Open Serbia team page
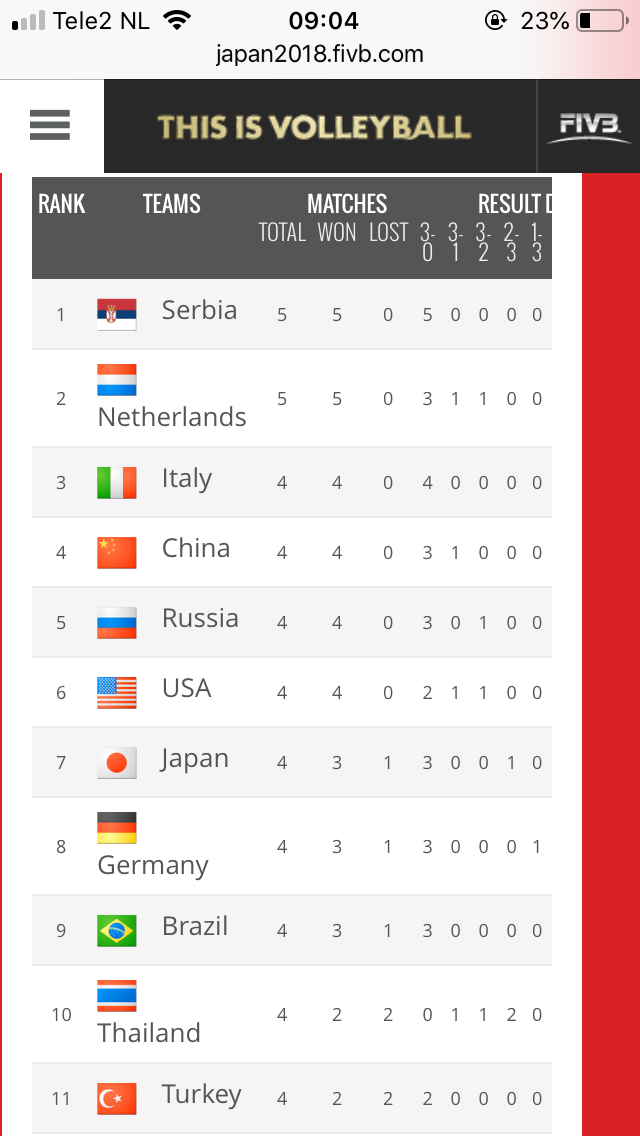Screen dimensions: 640x1136 tap(199, 310)
